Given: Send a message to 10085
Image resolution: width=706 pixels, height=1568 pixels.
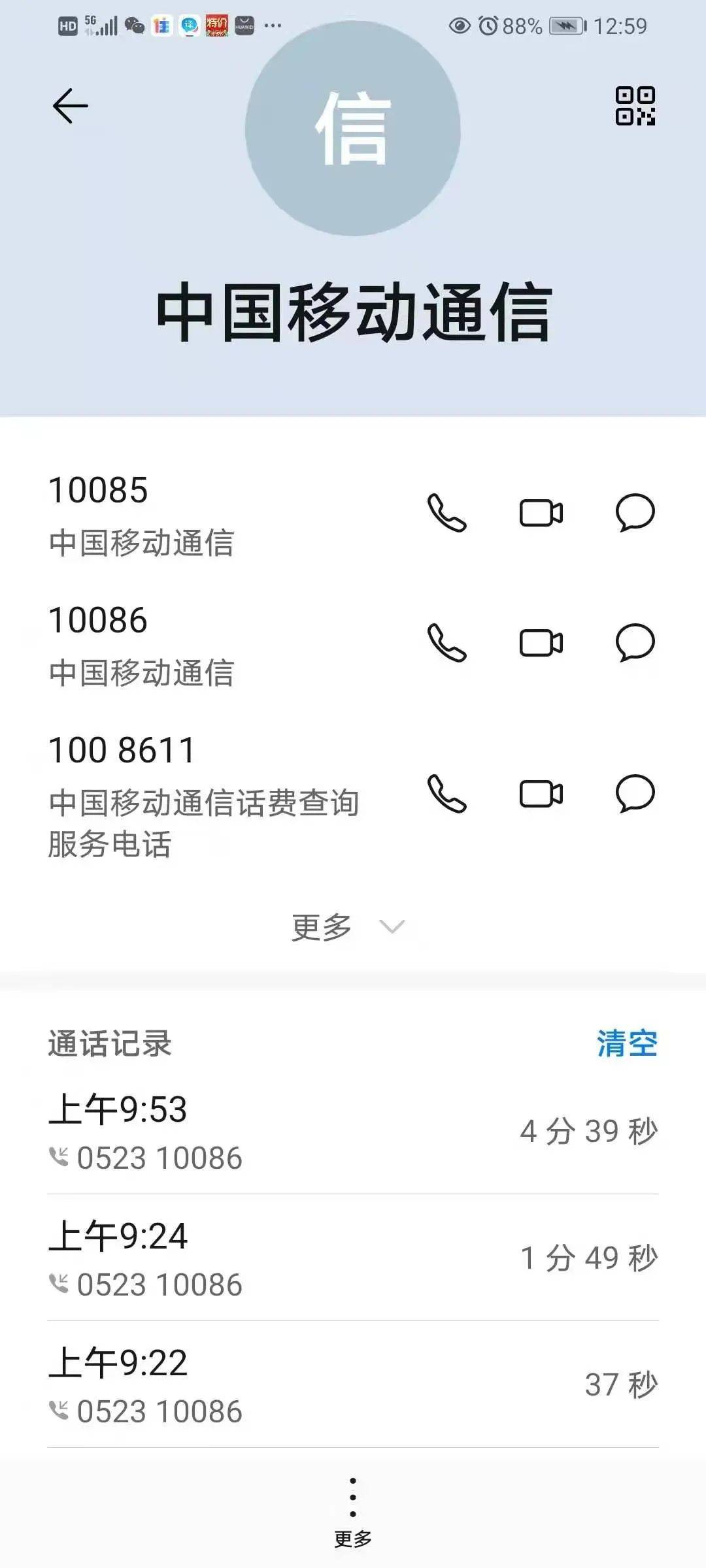Looking at the screenshot, I should [x=635, y=514].
